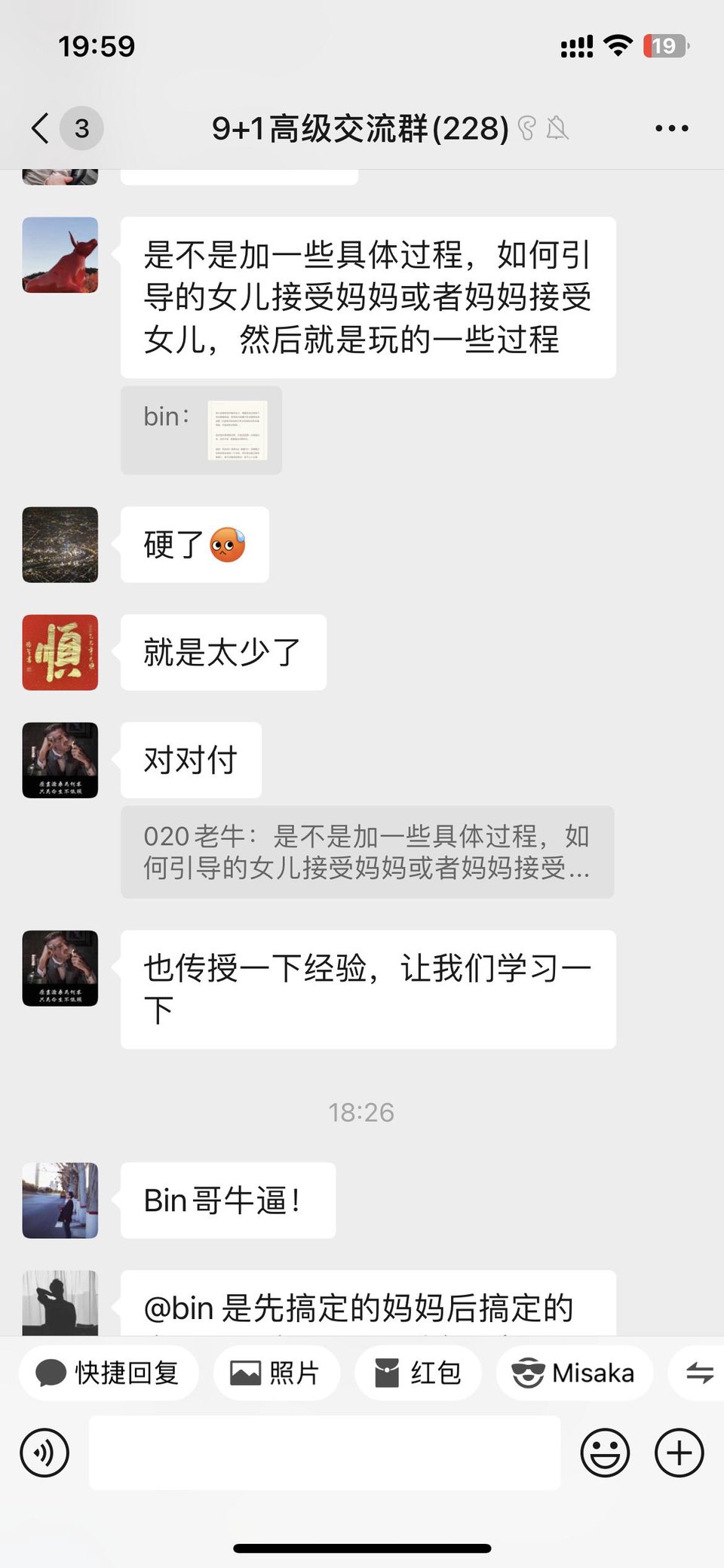Choose the 照片 photo chip

tap(276, 1373)
